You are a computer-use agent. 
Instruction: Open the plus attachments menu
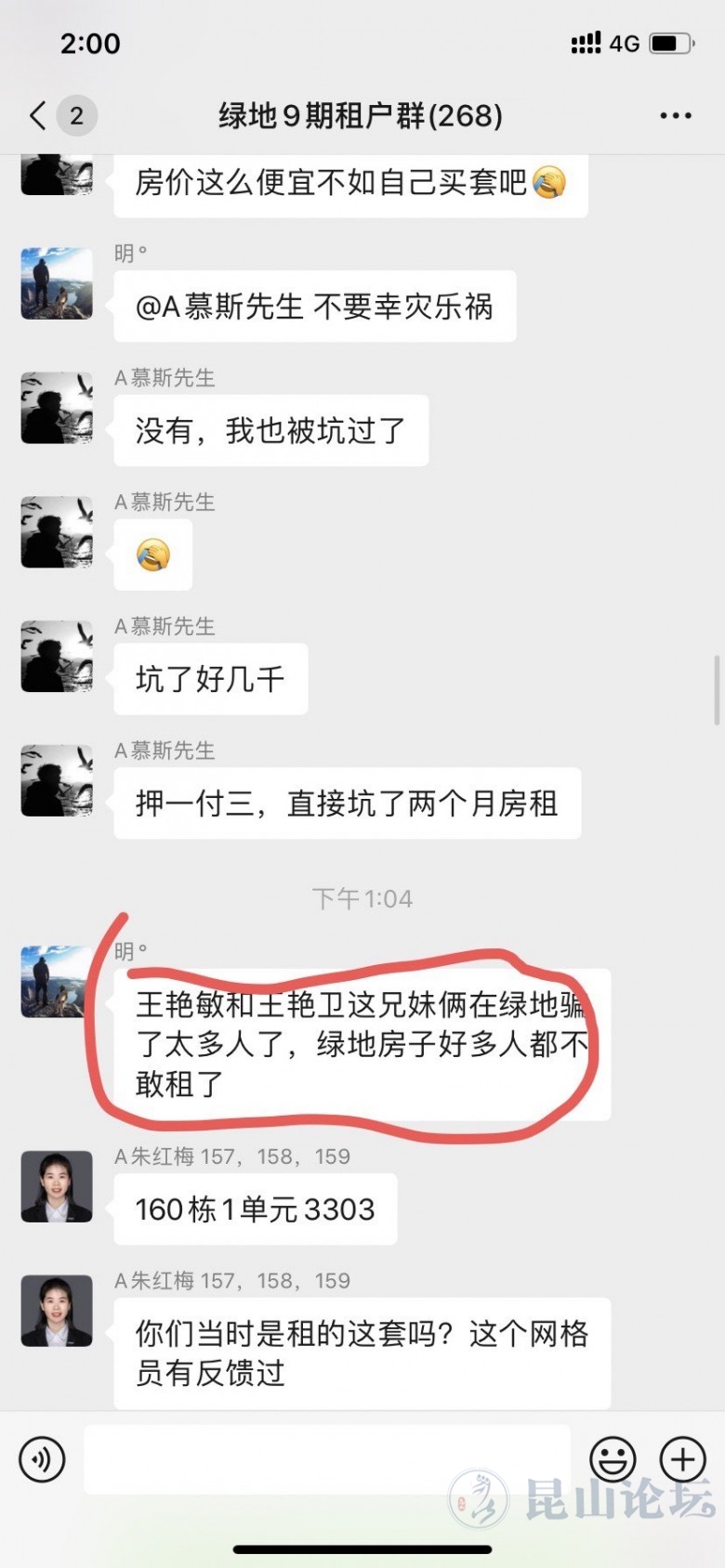point(683,1459)
